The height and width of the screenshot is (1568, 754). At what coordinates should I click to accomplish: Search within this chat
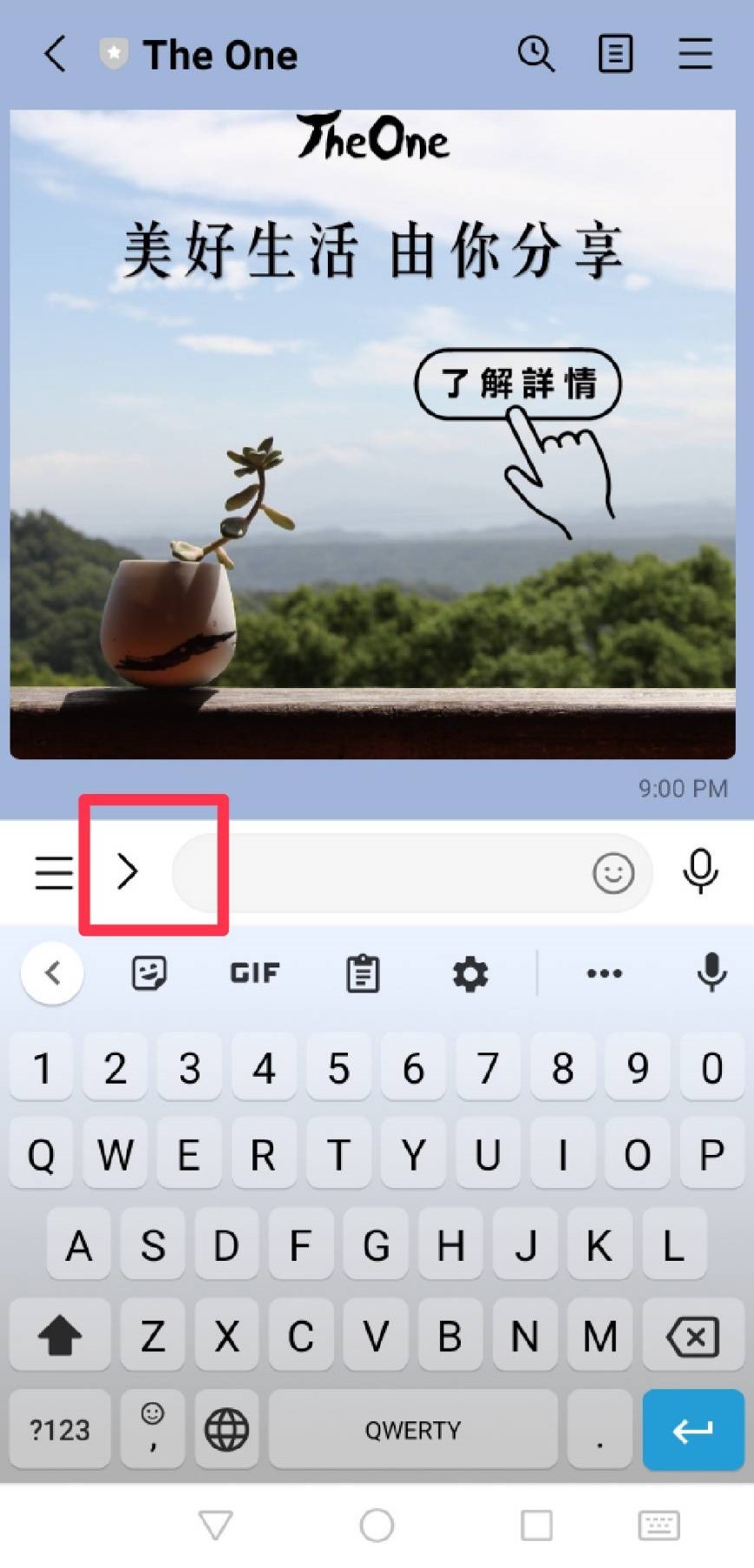click(536, 54)
